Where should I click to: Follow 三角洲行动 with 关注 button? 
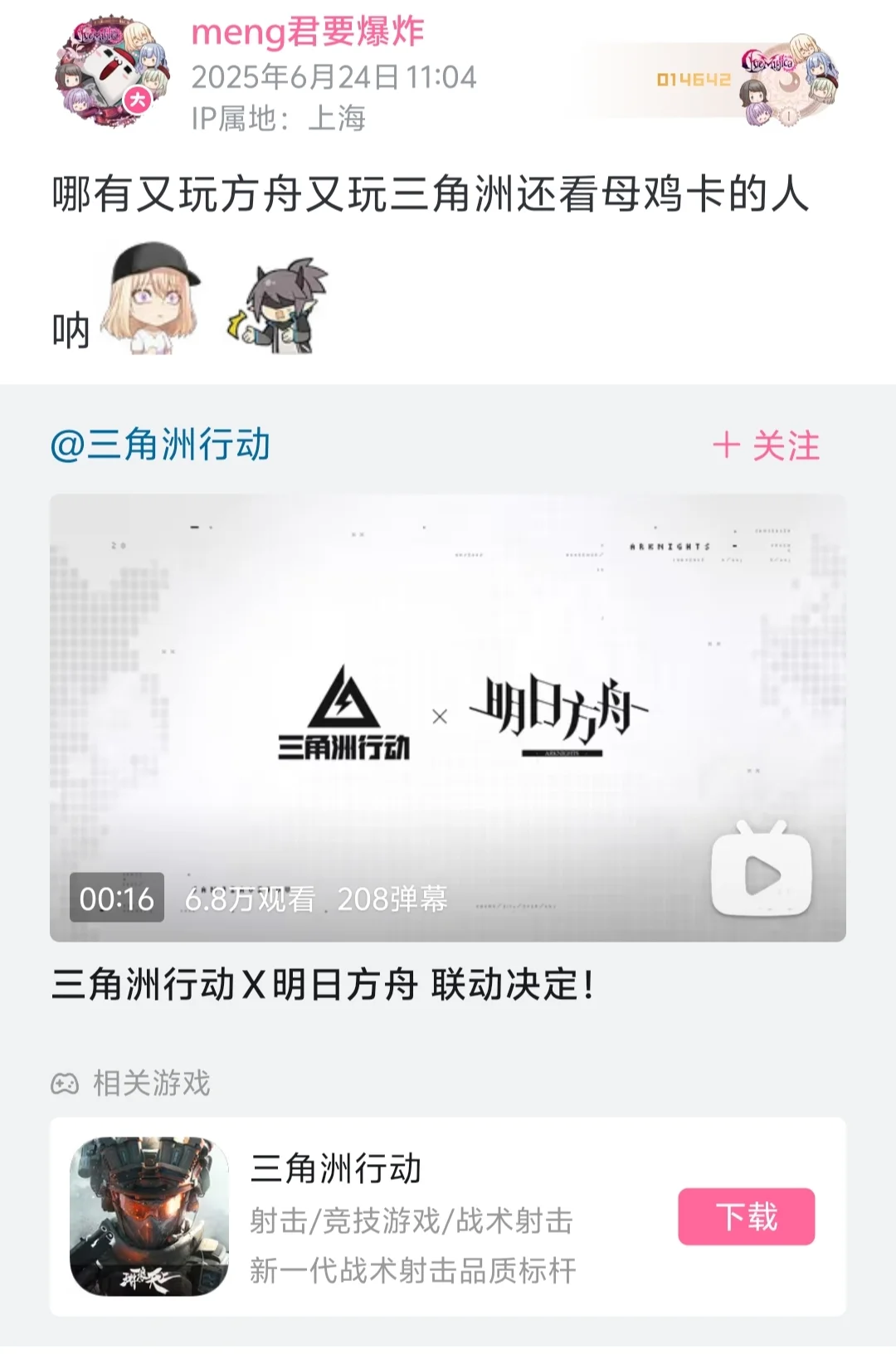coord(766,446)
